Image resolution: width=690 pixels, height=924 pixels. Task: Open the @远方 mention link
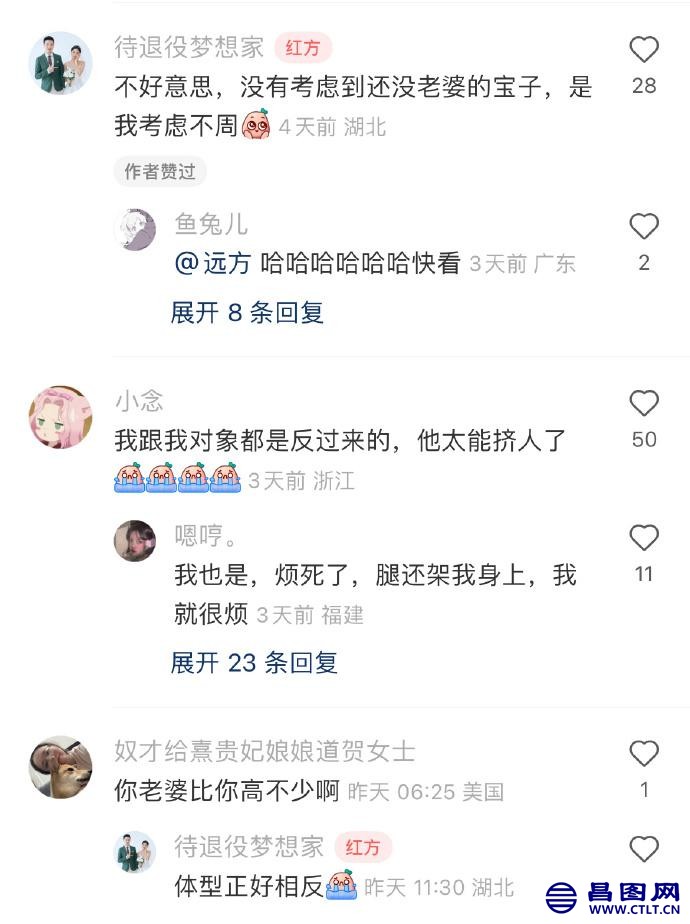pyautogui.click(x=213, y=264)
